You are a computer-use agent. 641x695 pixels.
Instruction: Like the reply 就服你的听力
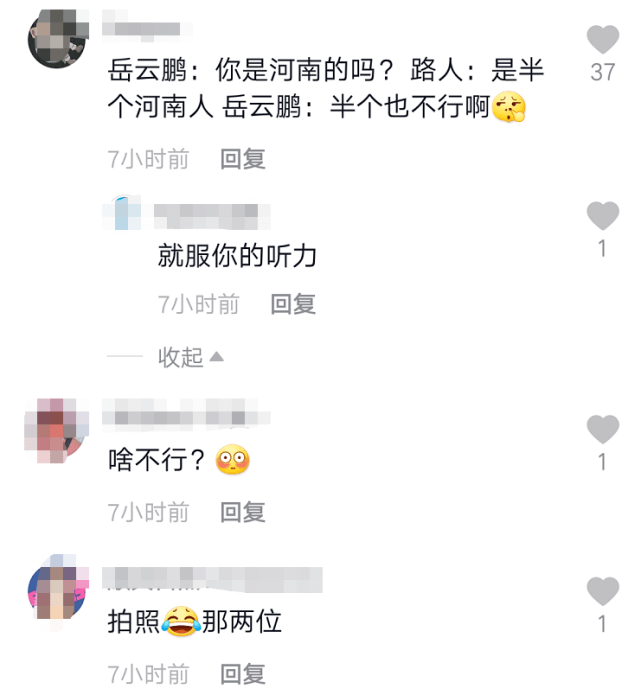pyautogui.click(x=602, y=216)
